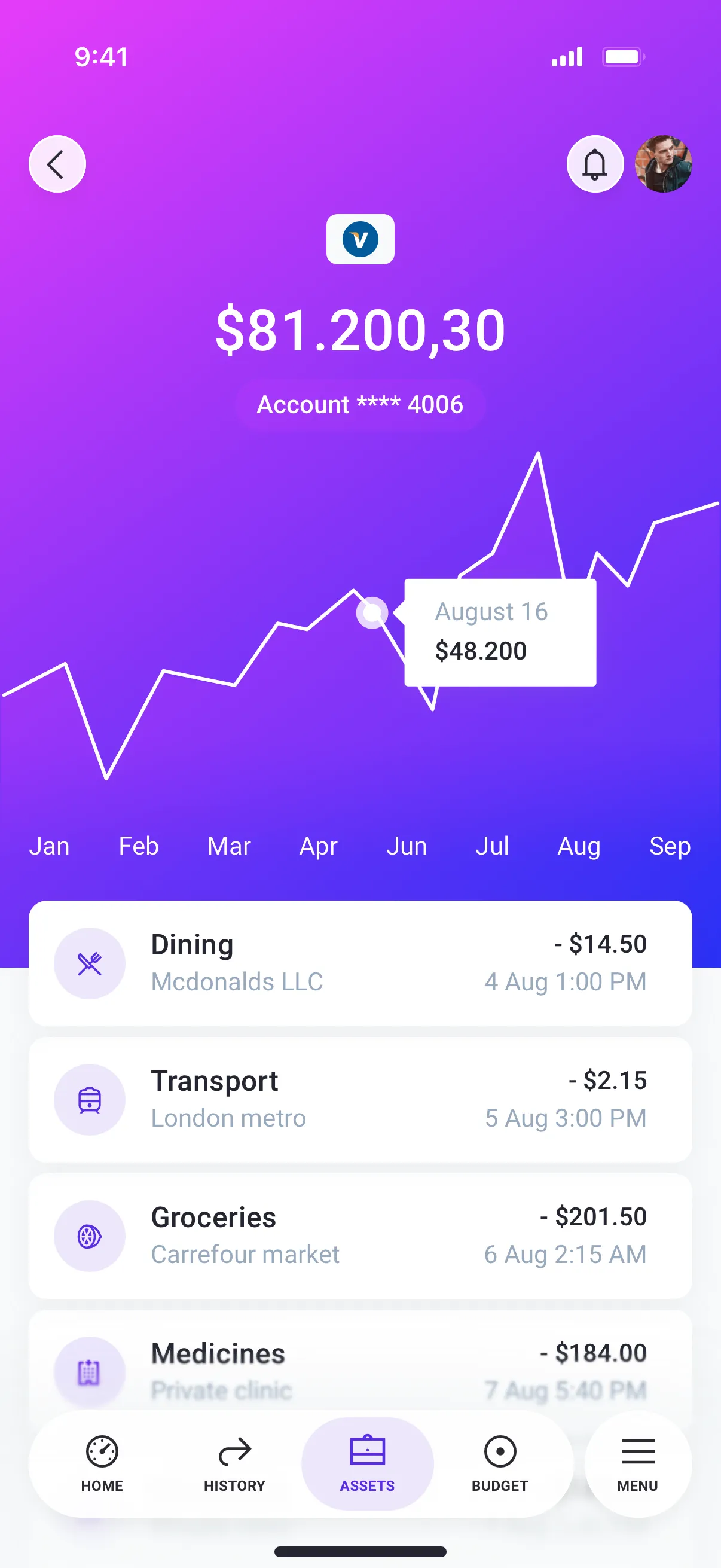This screenshot has height=1568, width=721.
Task: Select the History arrow icon
Action: click(235, 1451)
